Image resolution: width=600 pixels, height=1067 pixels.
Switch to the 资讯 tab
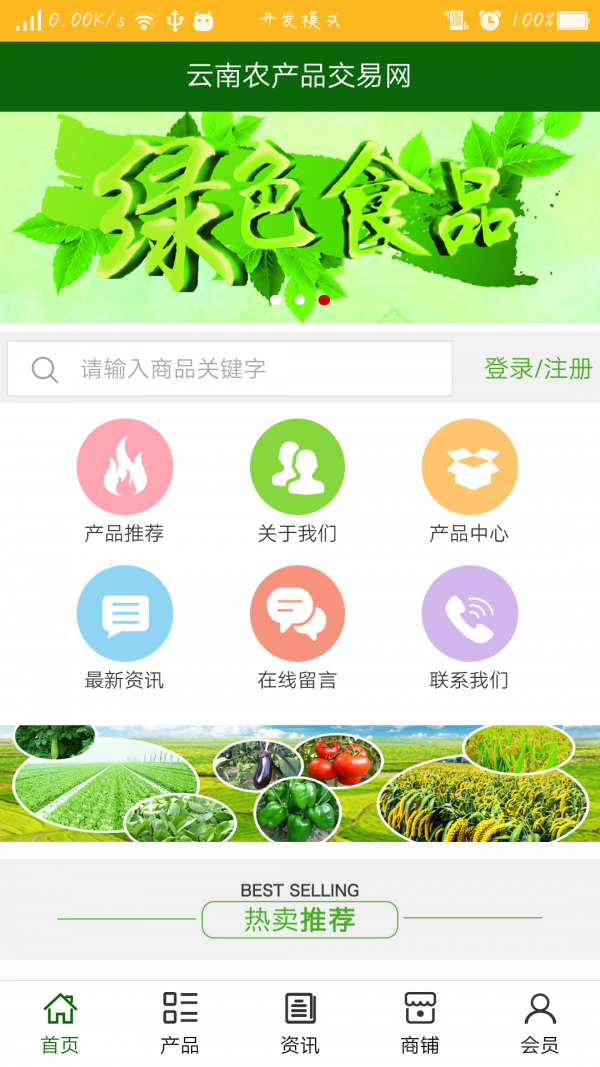pyautogui.click(x=300, y=1022)
